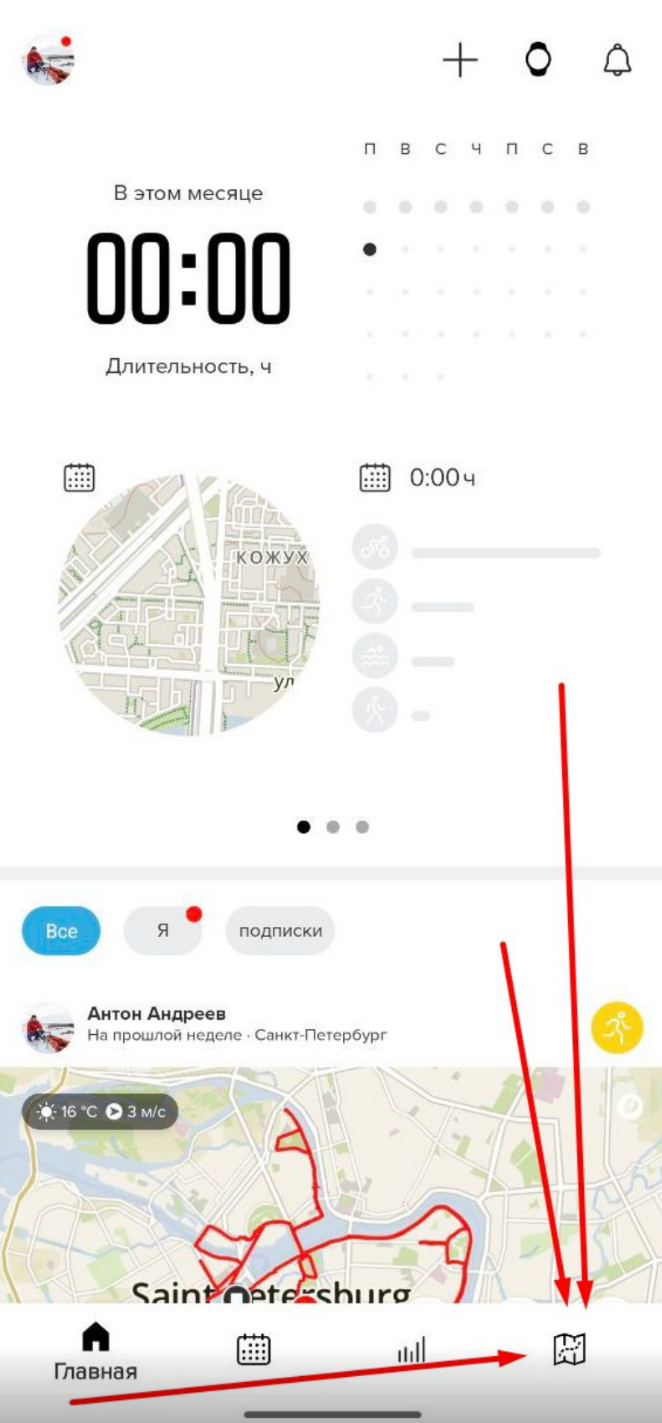Switch to the calendar tab

(x=253, y=1350)
